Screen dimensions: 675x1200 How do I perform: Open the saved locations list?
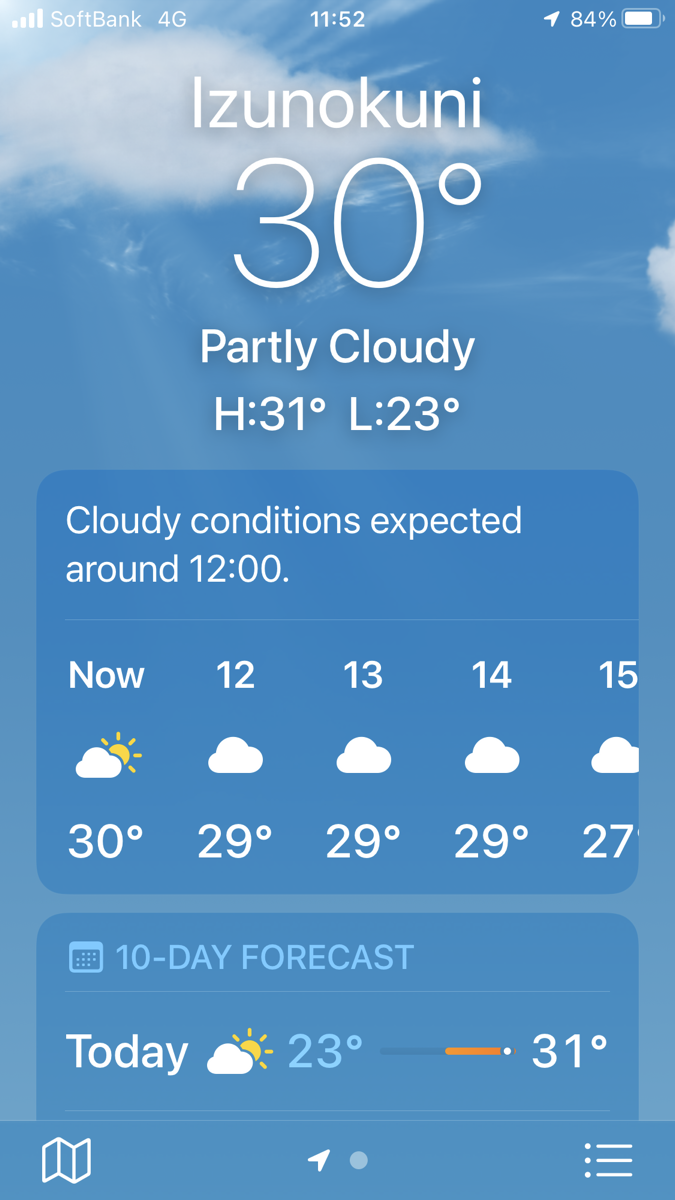pos(608,1160)
